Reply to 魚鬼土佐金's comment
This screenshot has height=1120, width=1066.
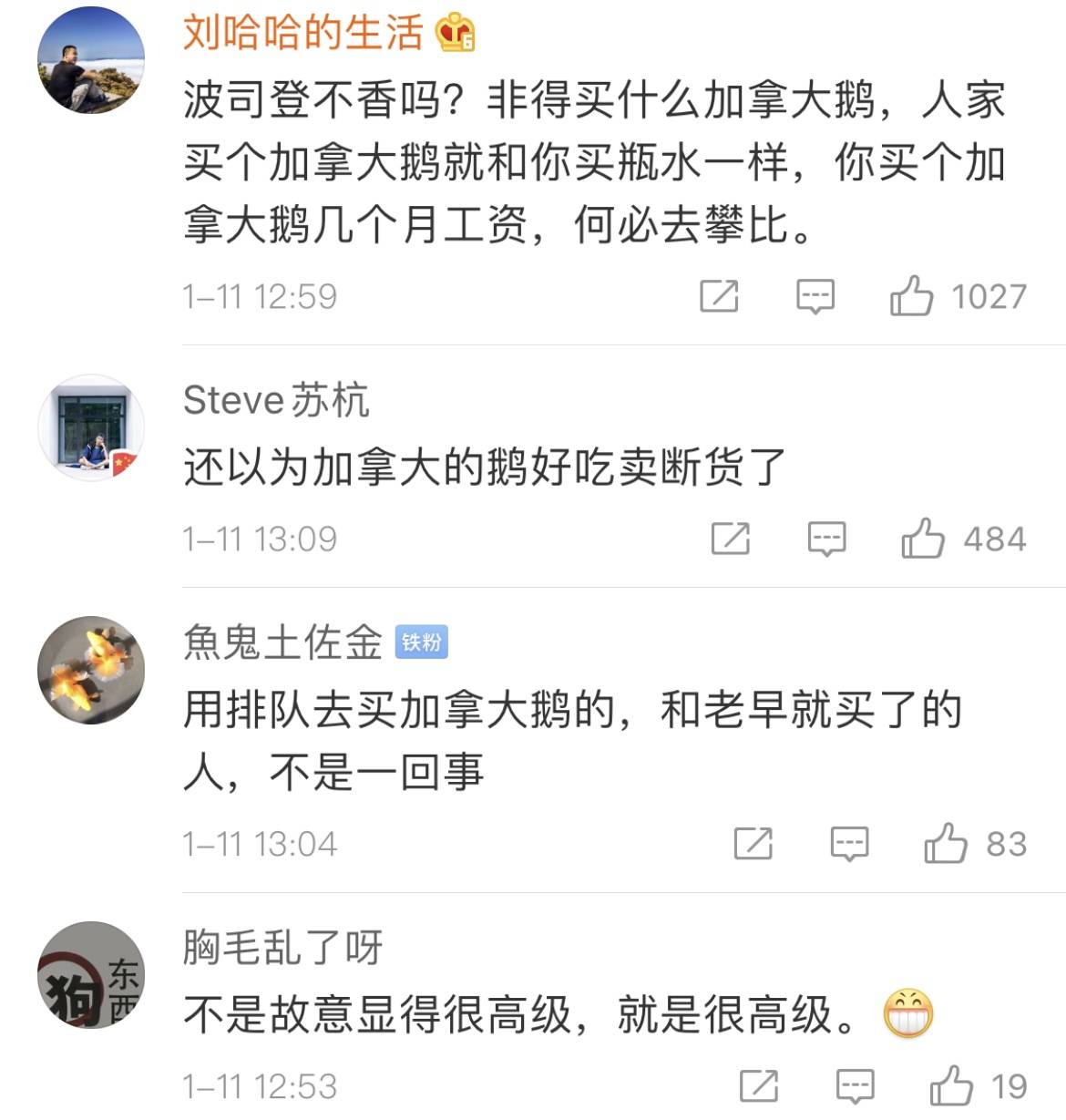click(849, 843)
